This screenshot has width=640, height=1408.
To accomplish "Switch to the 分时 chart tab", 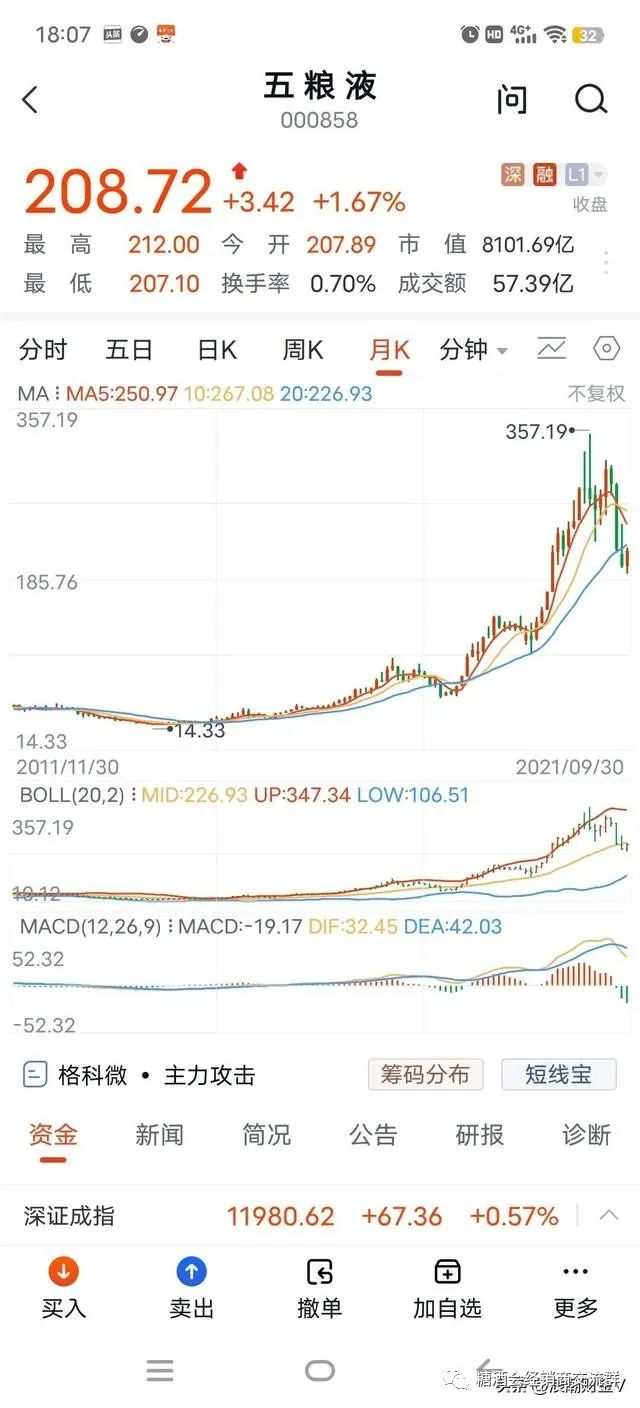I will pyautogui.click(x=43, y=350).
